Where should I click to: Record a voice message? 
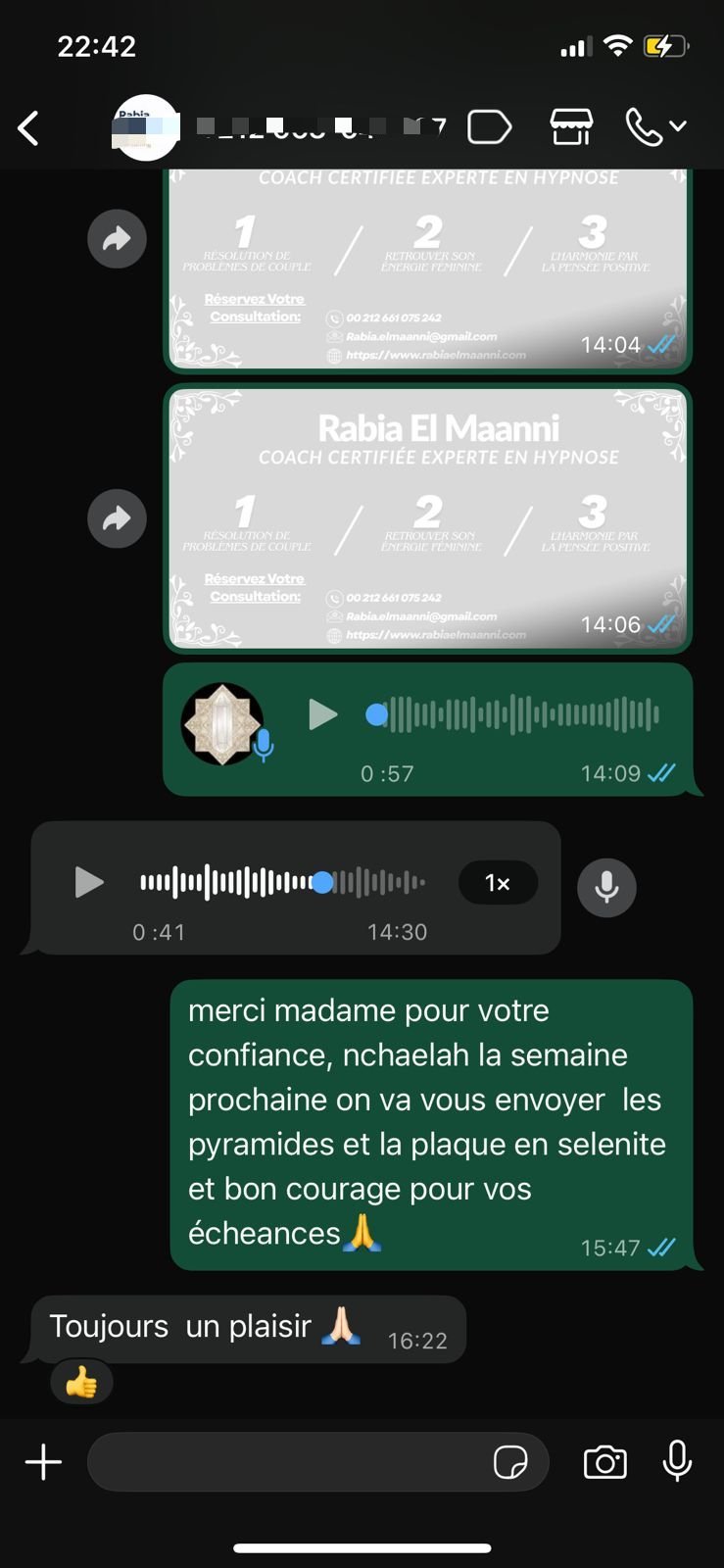(677, 1461)
